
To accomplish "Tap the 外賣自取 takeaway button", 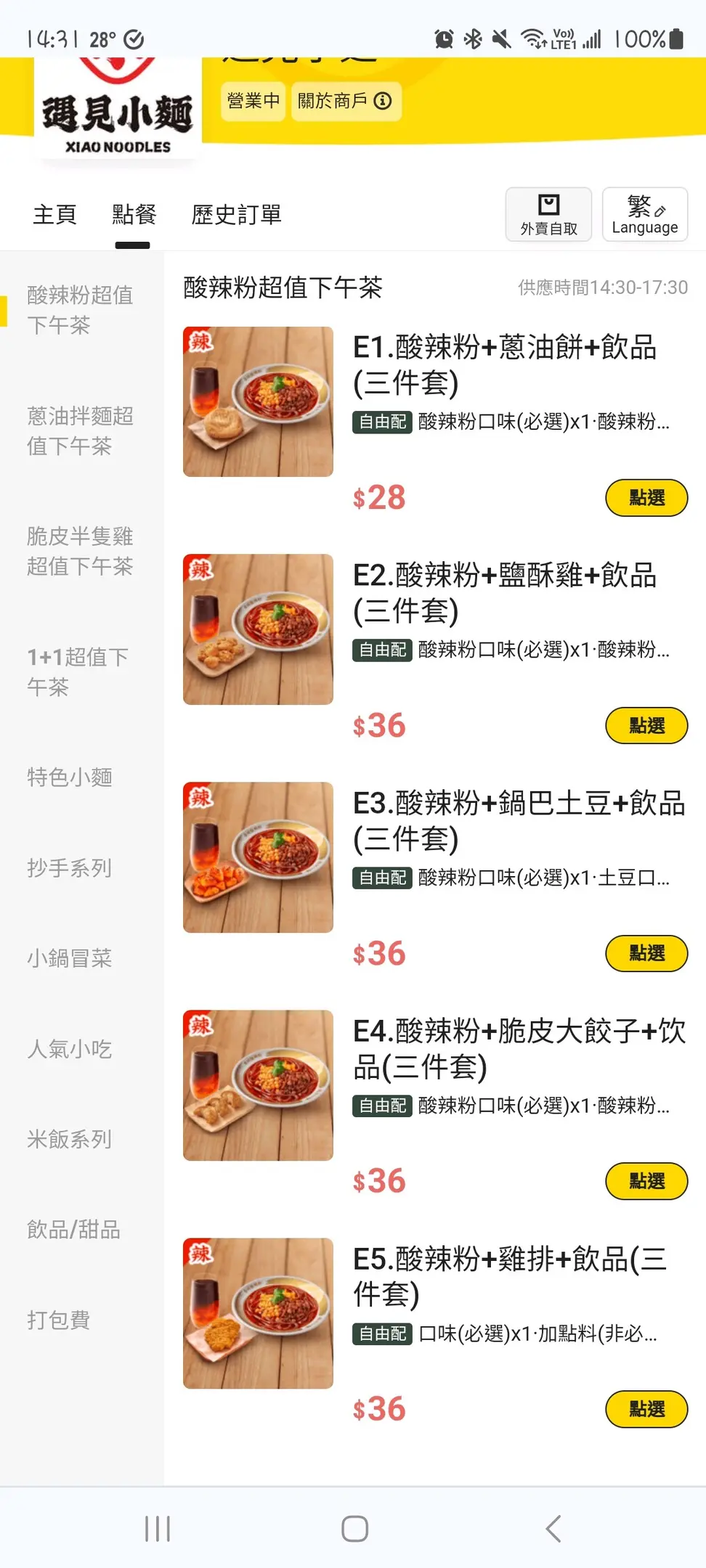I will (x=548, y=214).
